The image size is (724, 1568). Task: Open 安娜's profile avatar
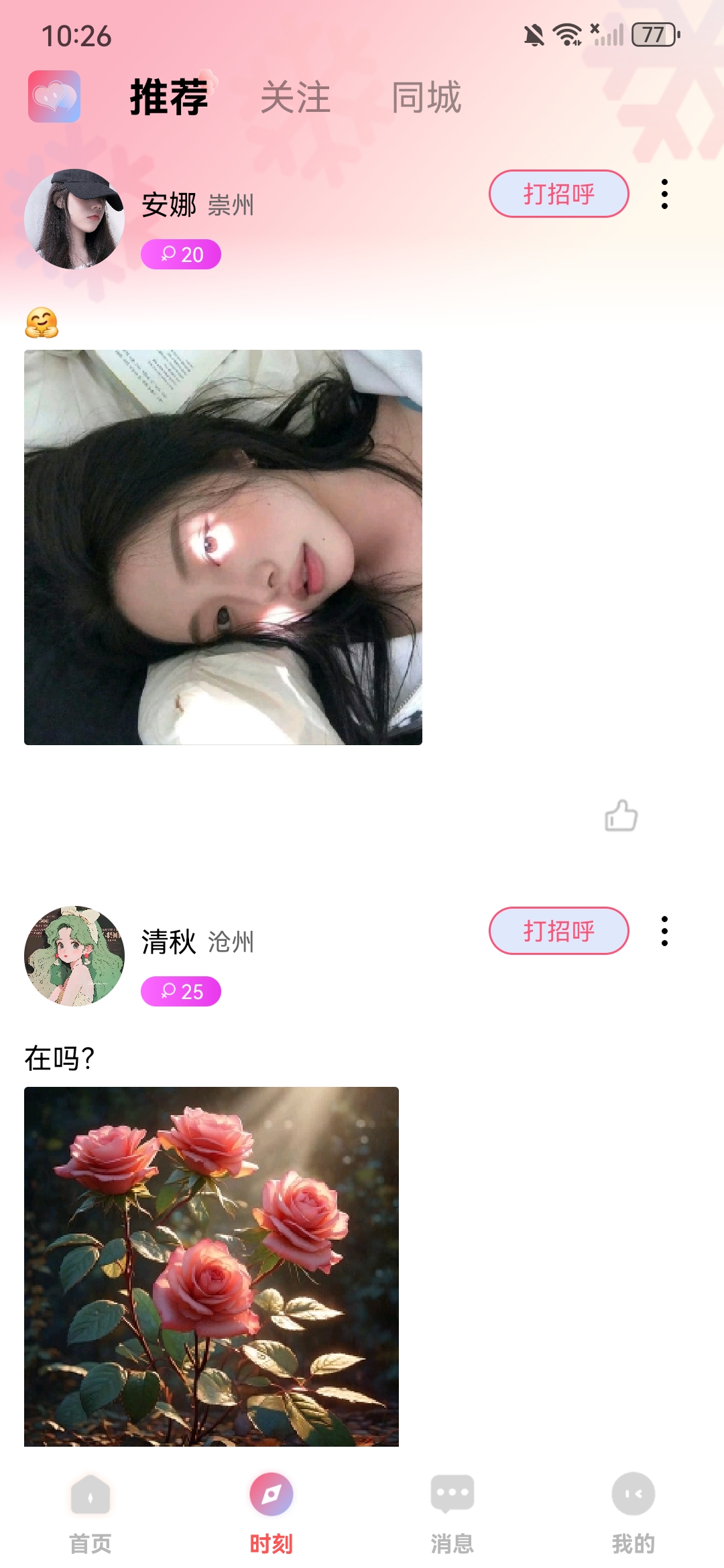74,219
